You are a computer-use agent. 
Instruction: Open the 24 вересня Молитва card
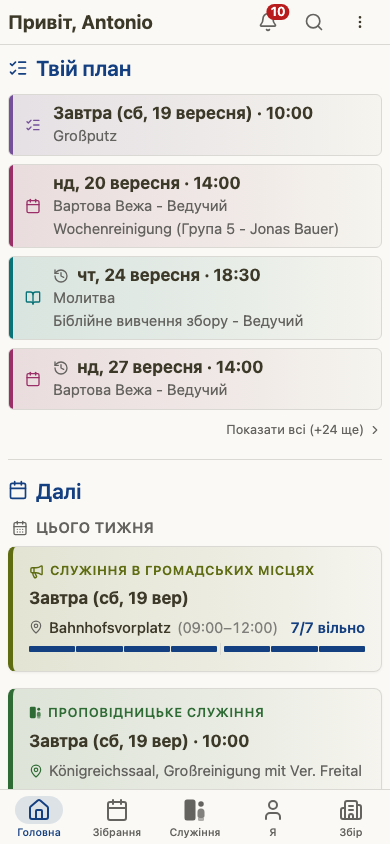pos(195,298)
